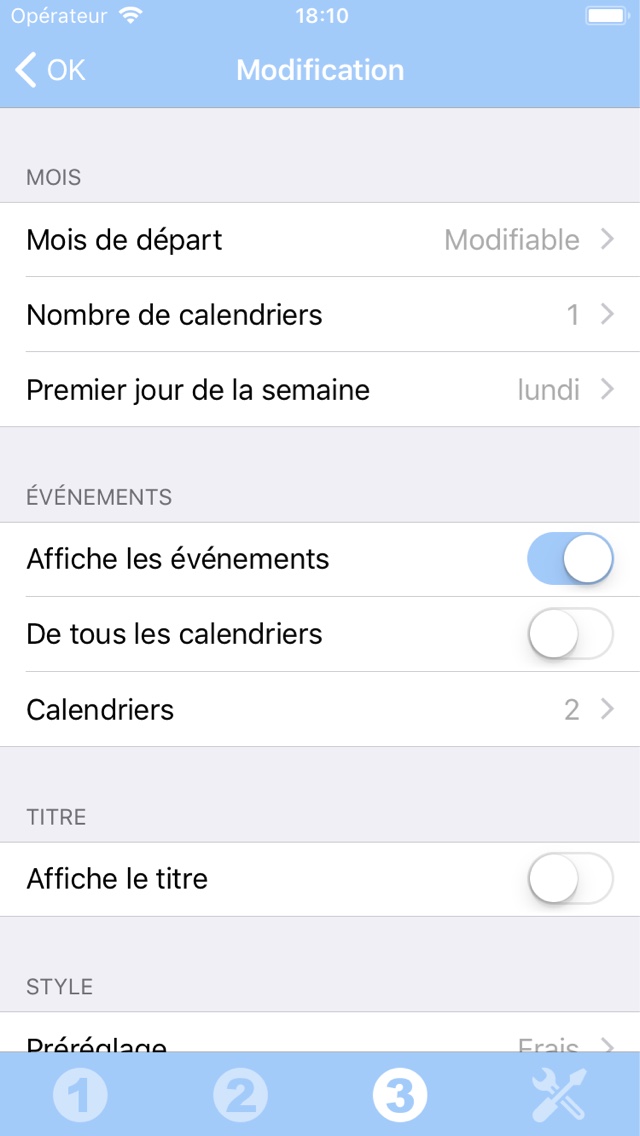Screen dimensions: 640x1136
Task: Switch to tab number 1
Action: (x=80, y=1094)
